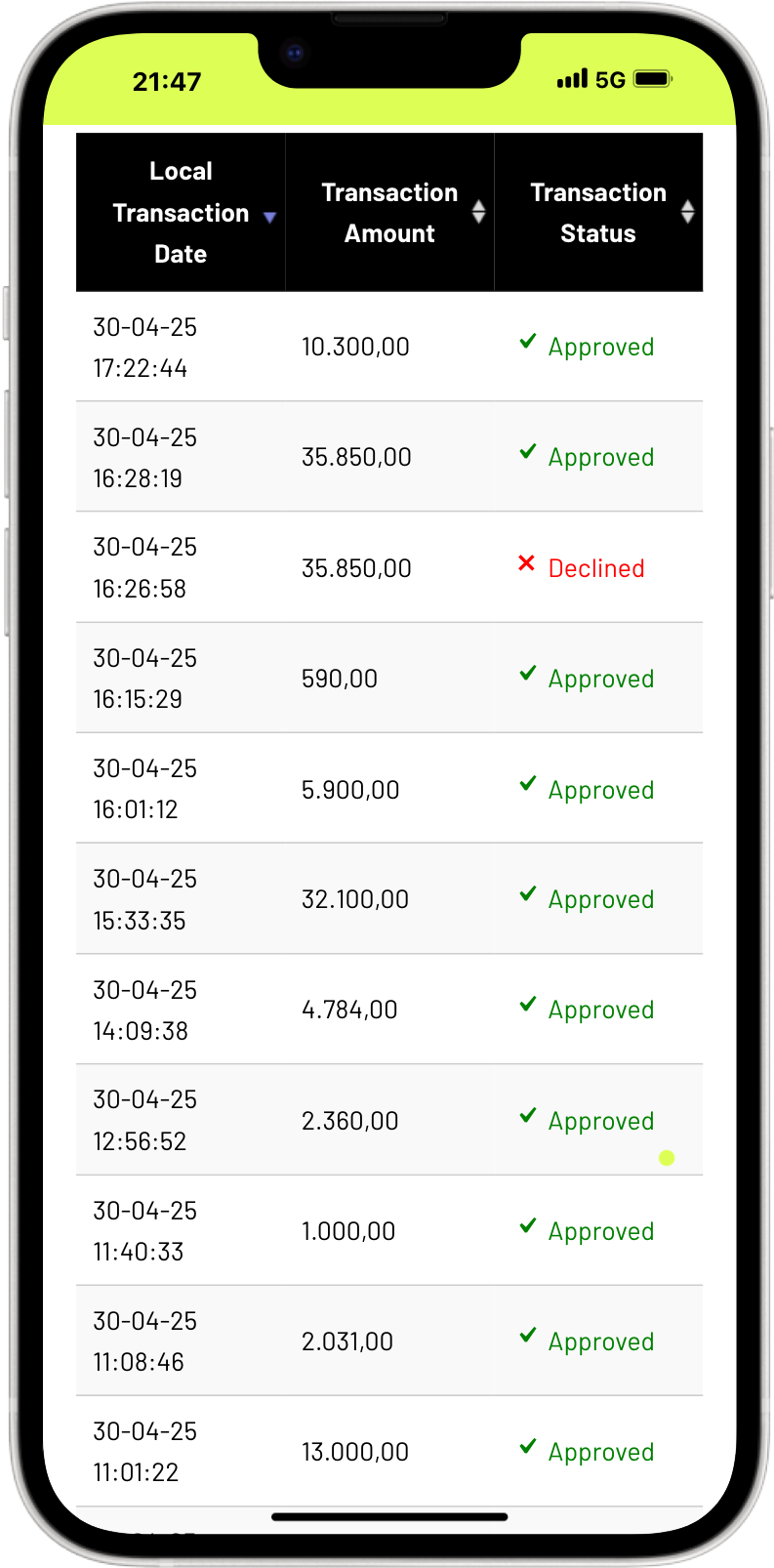Image resolution: width=774 pixels, height=1568 pixels.
Task: Sort table by Transaction Amount
Action: [x=390, y=213]
